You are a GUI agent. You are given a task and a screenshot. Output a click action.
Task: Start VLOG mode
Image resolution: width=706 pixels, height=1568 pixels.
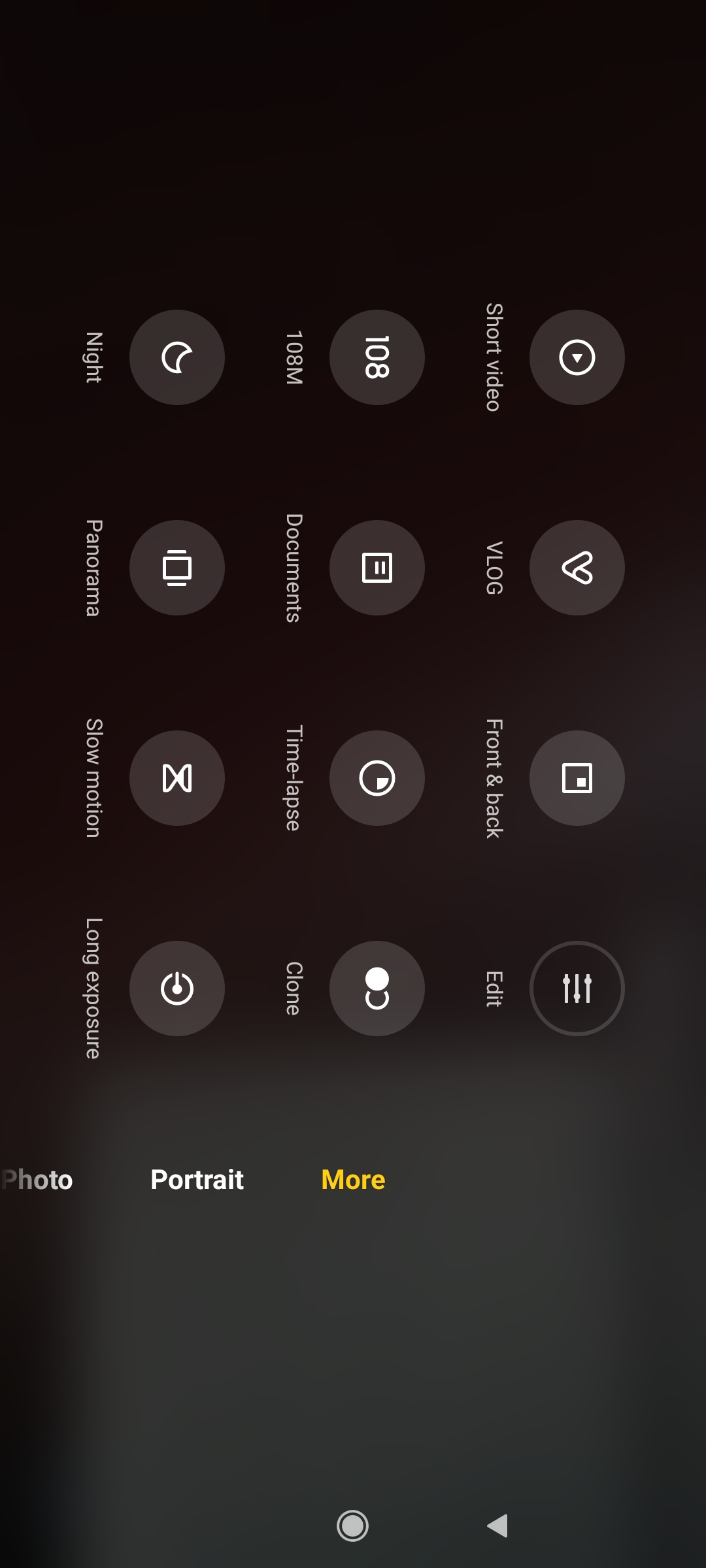(x=577, y=568)
